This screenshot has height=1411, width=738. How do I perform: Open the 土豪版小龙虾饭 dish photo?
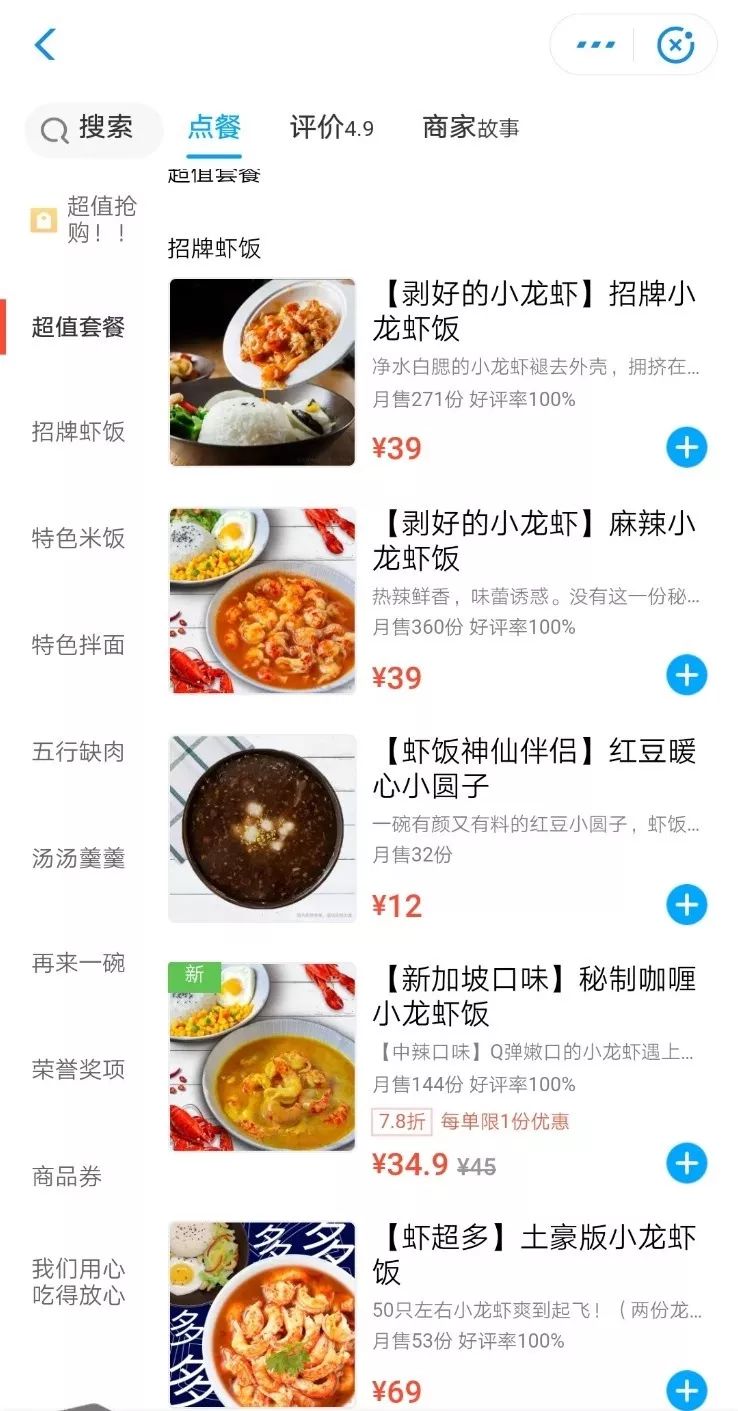point(262,1314)
